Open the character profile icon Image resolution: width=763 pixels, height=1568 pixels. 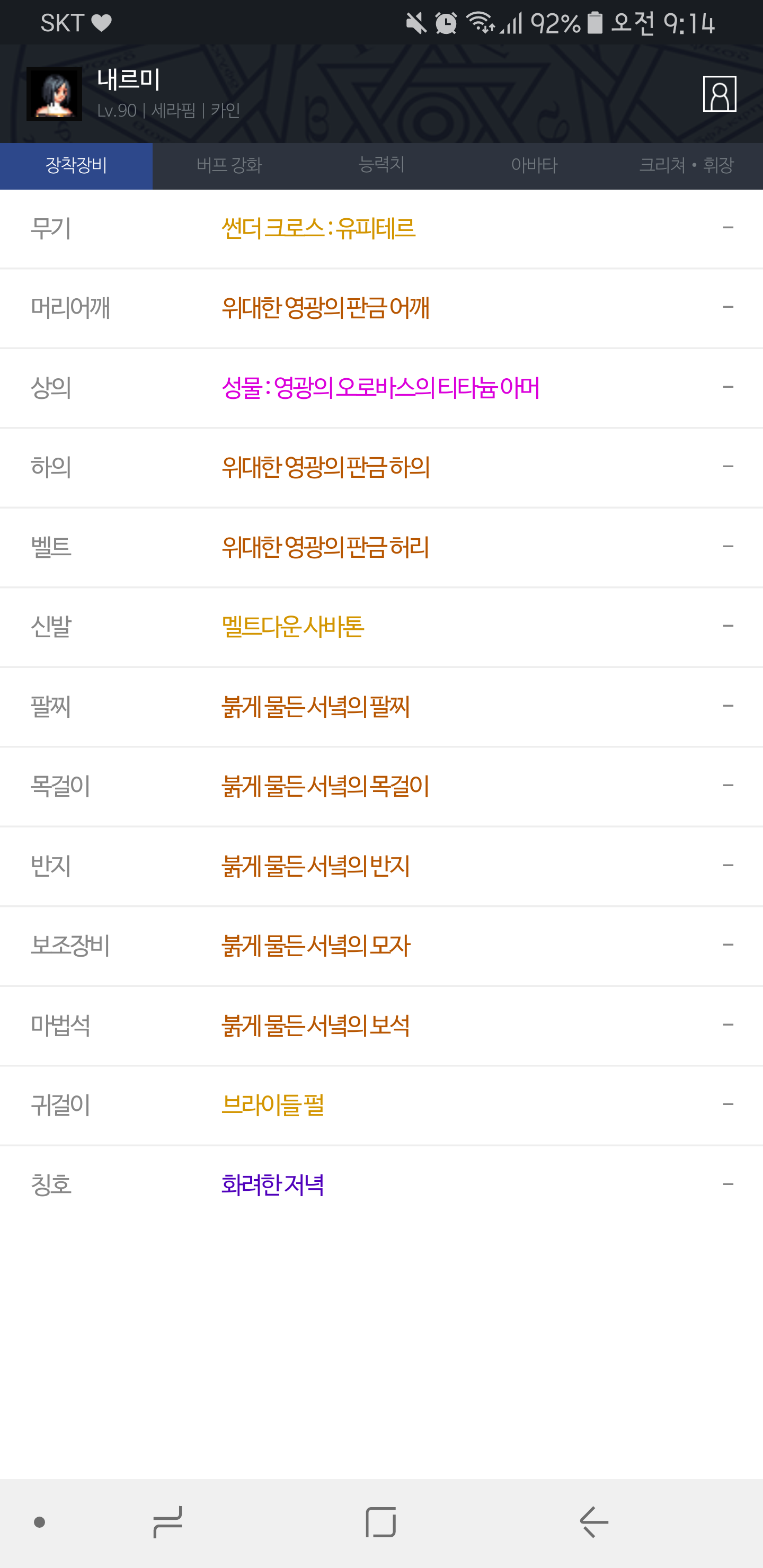point(719,94)
